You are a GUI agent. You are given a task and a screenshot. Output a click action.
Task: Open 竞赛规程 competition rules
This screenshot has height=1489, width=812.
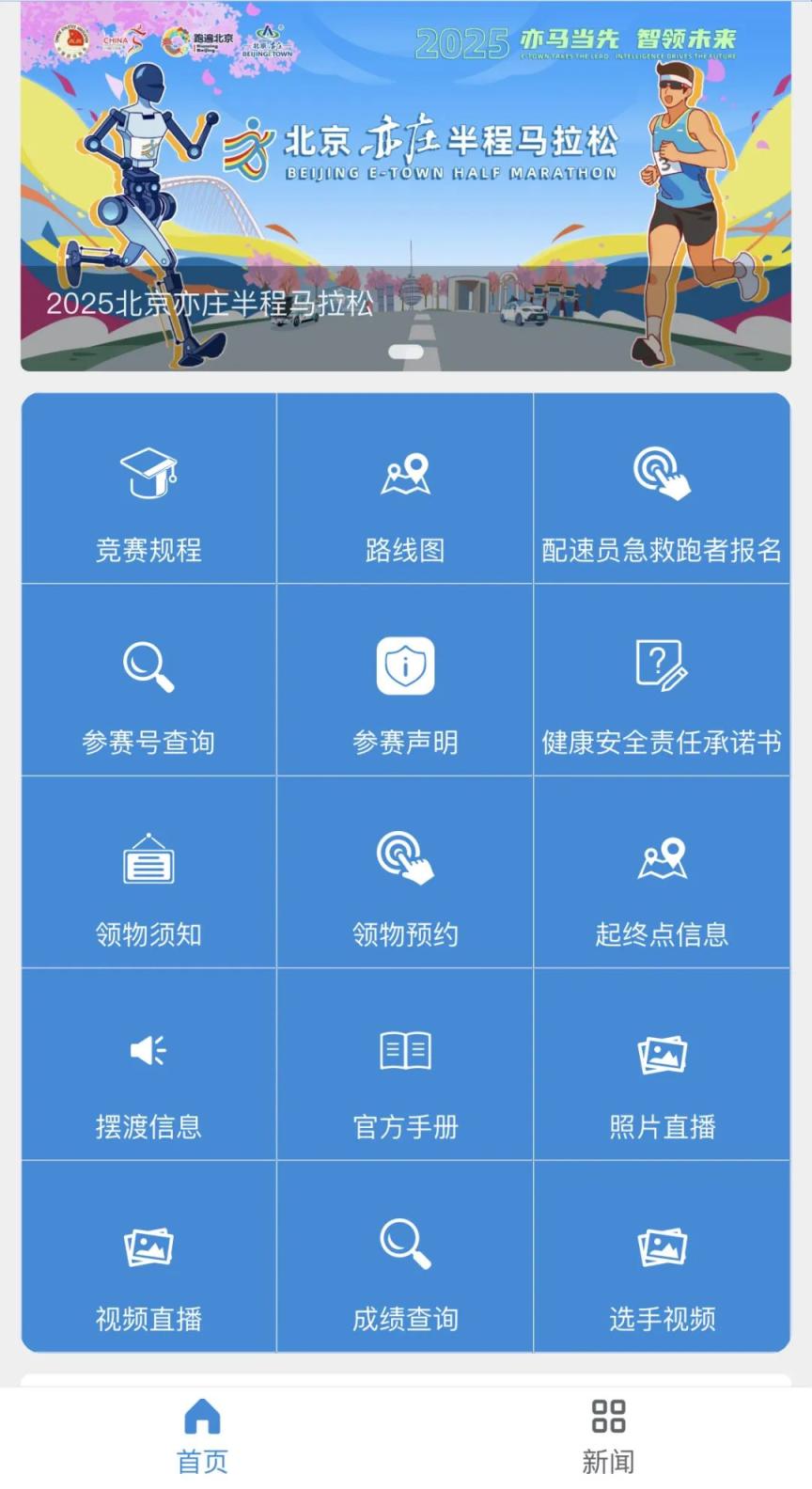click(148, 498)
